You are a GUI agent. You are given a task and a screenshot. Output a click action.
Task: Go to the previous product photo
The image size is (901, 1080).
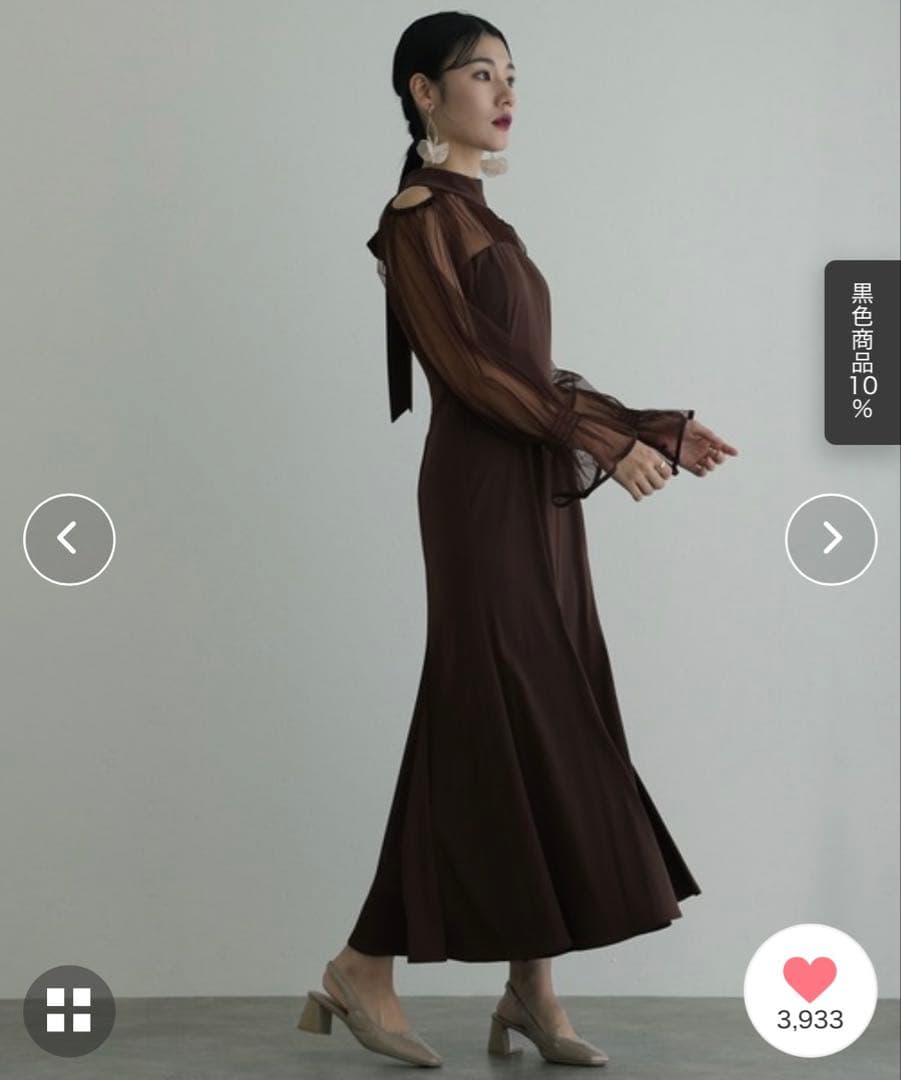[69, 539]
